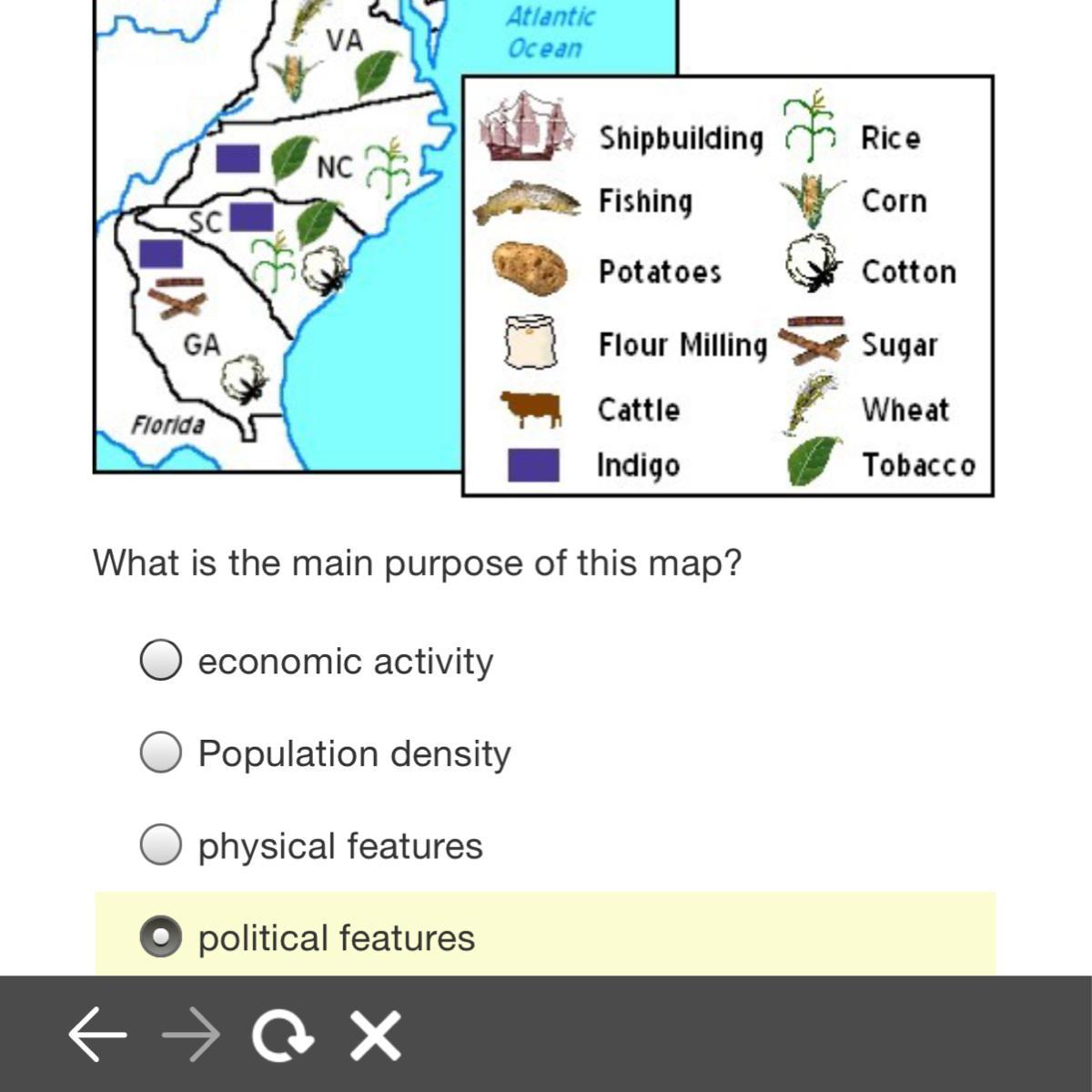This screenshot has height=1092, width=1092.
Task: Select the economic activity answer
Action: pyautogui.click(x=161, y=660)
